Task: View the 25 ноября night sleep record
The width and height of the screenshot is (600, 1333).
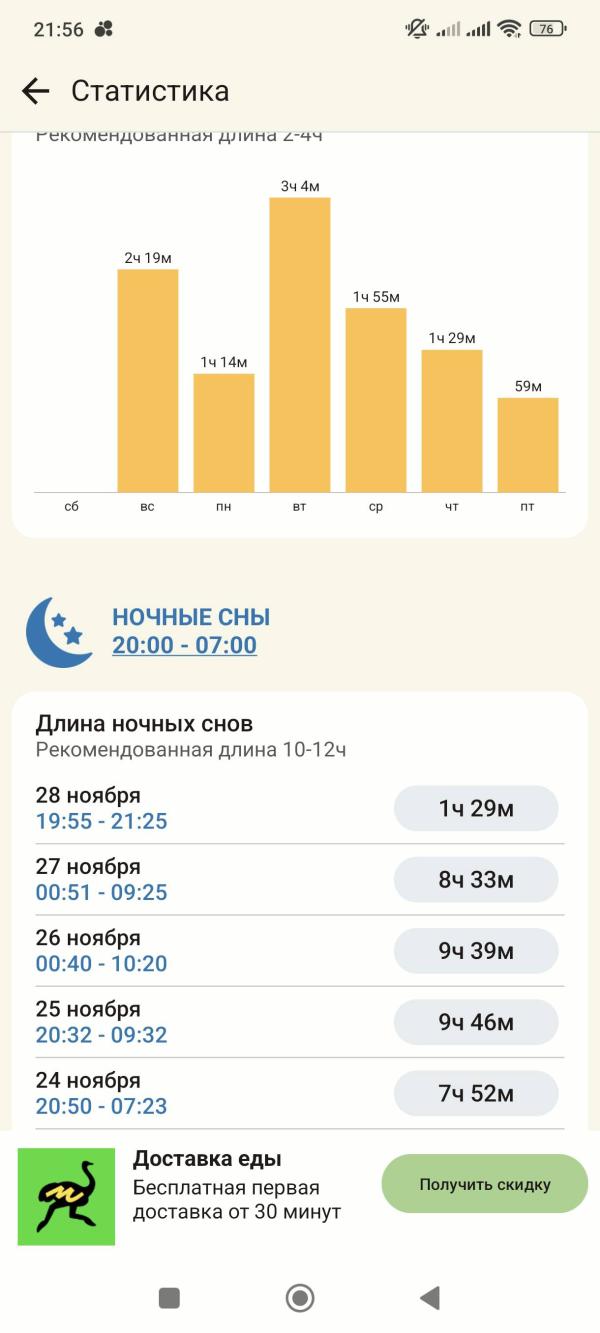Action: tap(299, 1022)
